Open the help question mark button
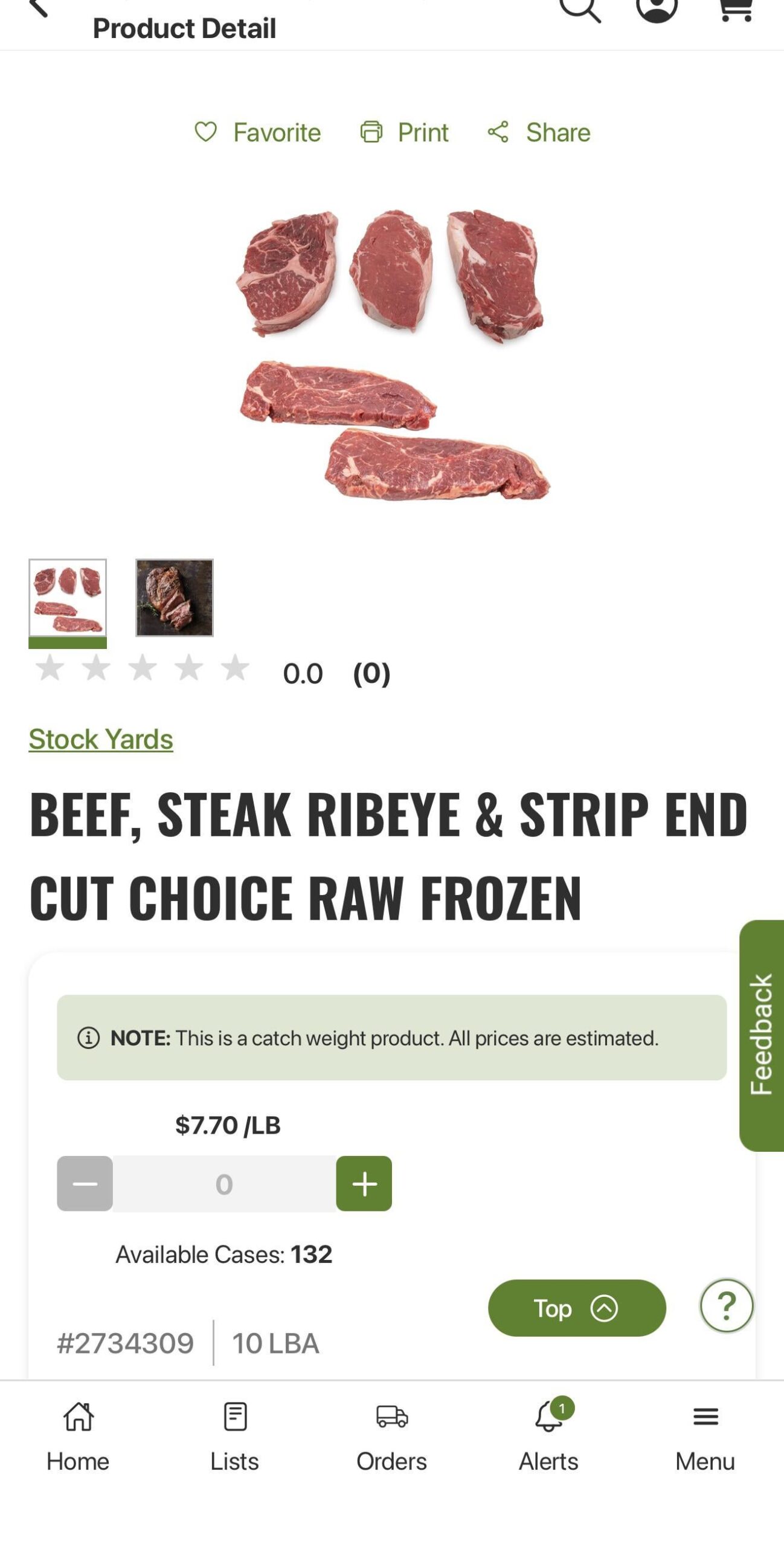Image resolution: width=784 pixels, height=1547 pixels. (x=726, y=1305)
